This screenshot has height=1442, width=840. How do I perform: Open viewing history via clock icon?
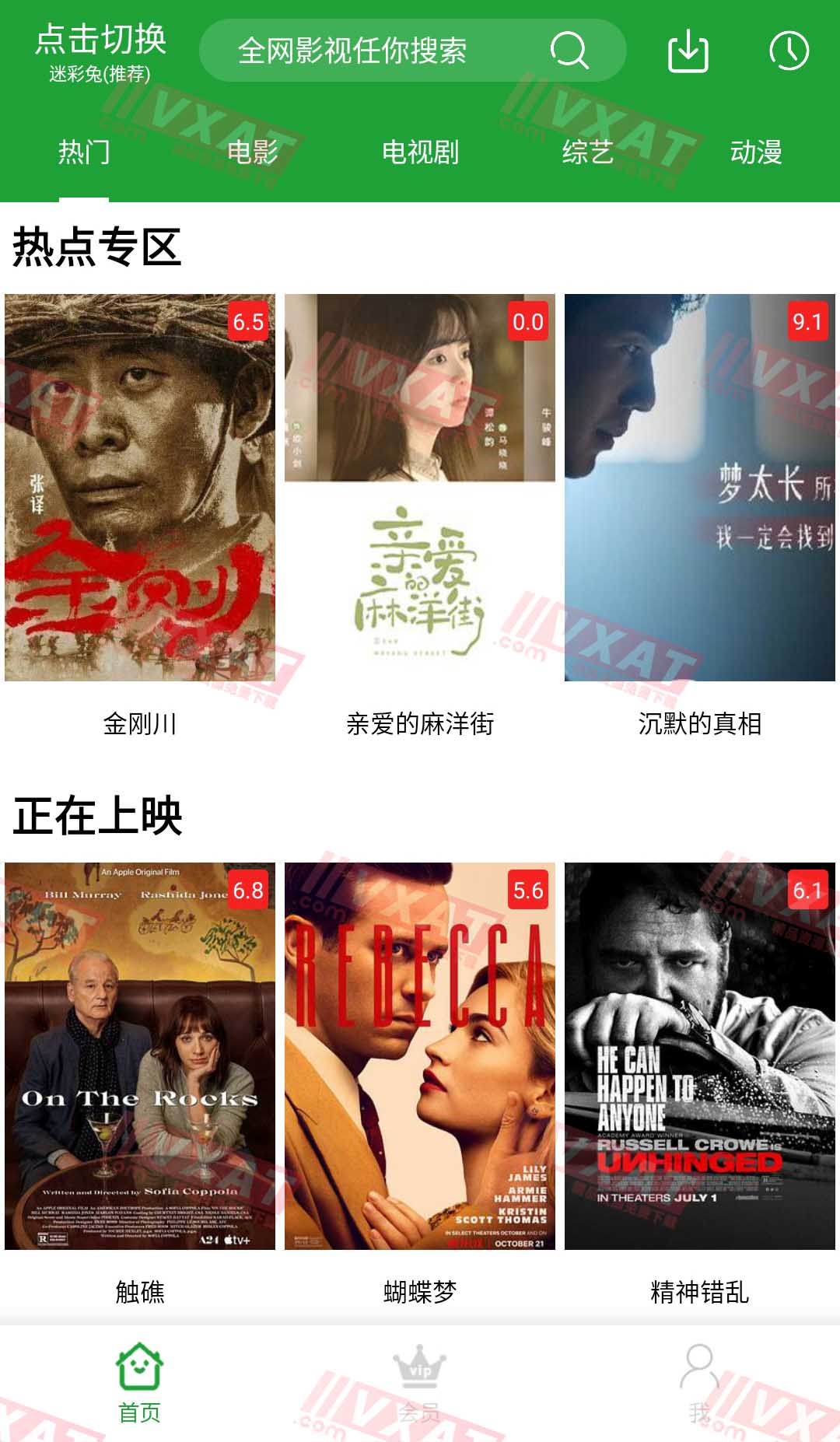pos(791,51)
